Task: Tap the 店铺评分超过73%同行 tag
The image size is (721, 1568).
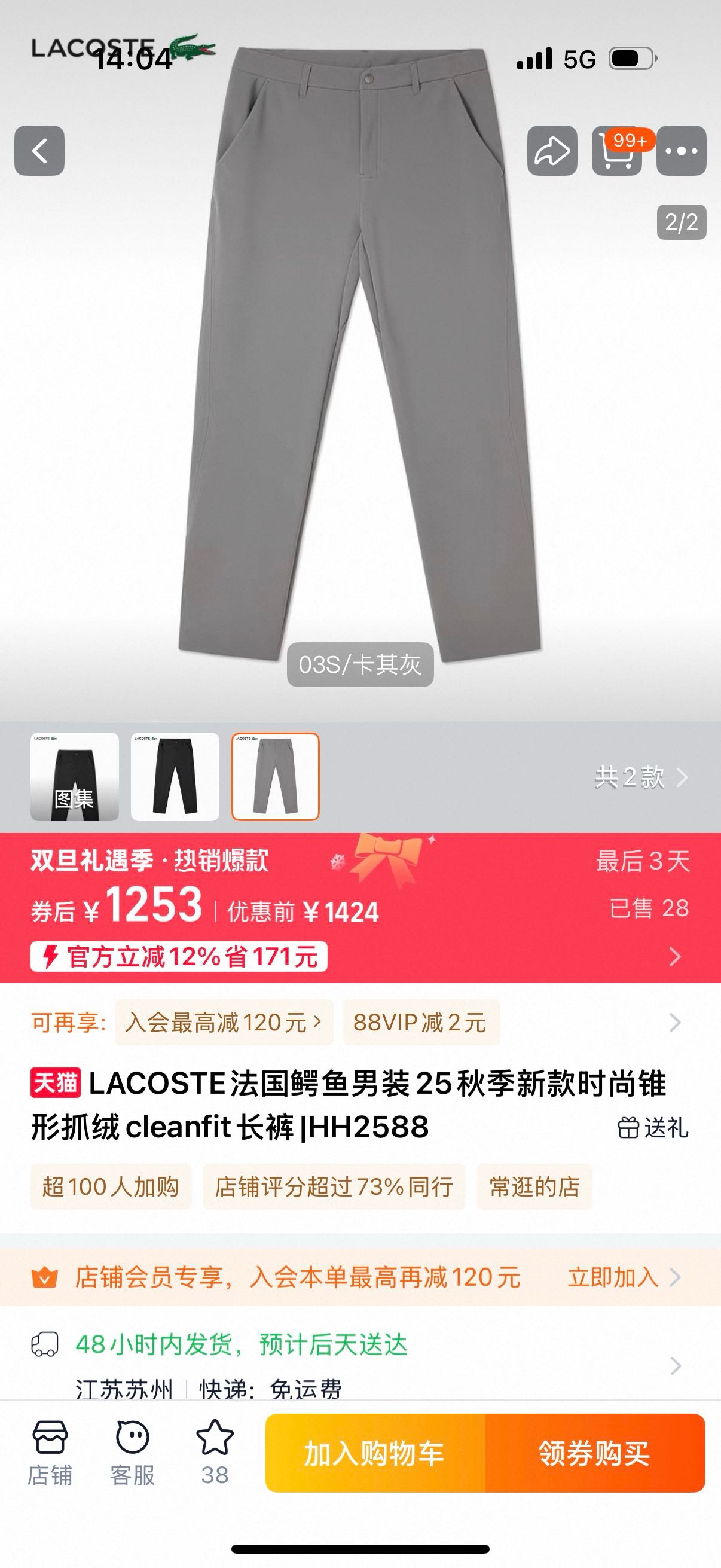Action: pyautogui.click(x=334, y=1186)
